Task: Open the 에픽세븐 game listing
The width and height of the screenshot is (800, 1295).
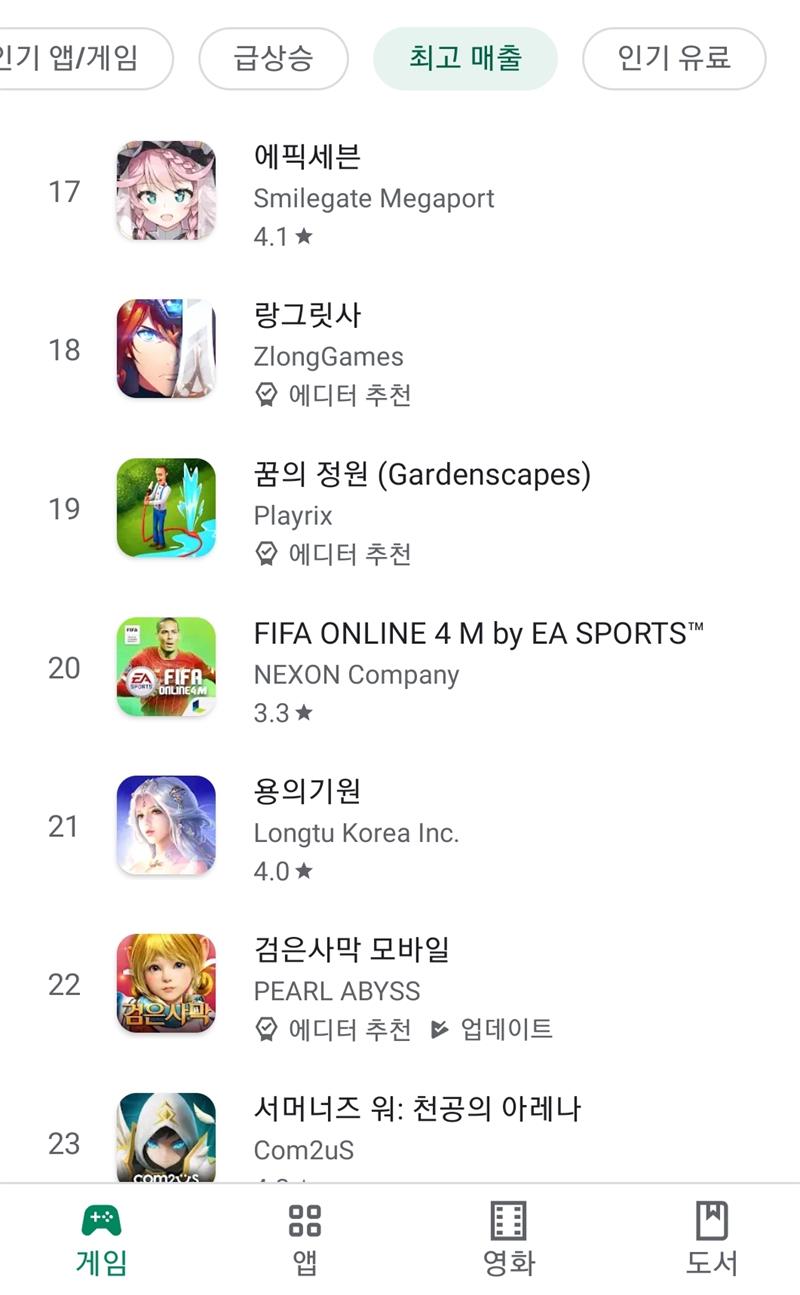Action: (400, 192)
